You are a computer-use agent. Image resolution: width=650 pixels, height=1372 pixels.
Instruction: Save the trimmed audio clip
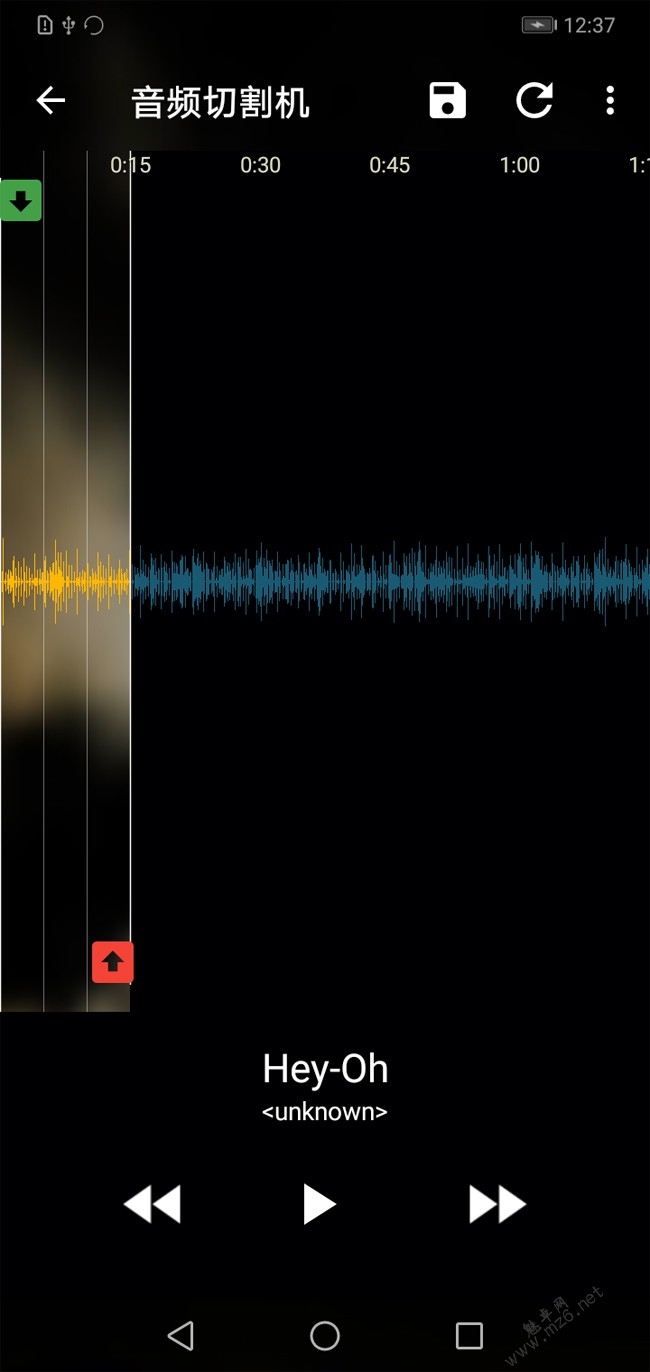coord(448,101)
